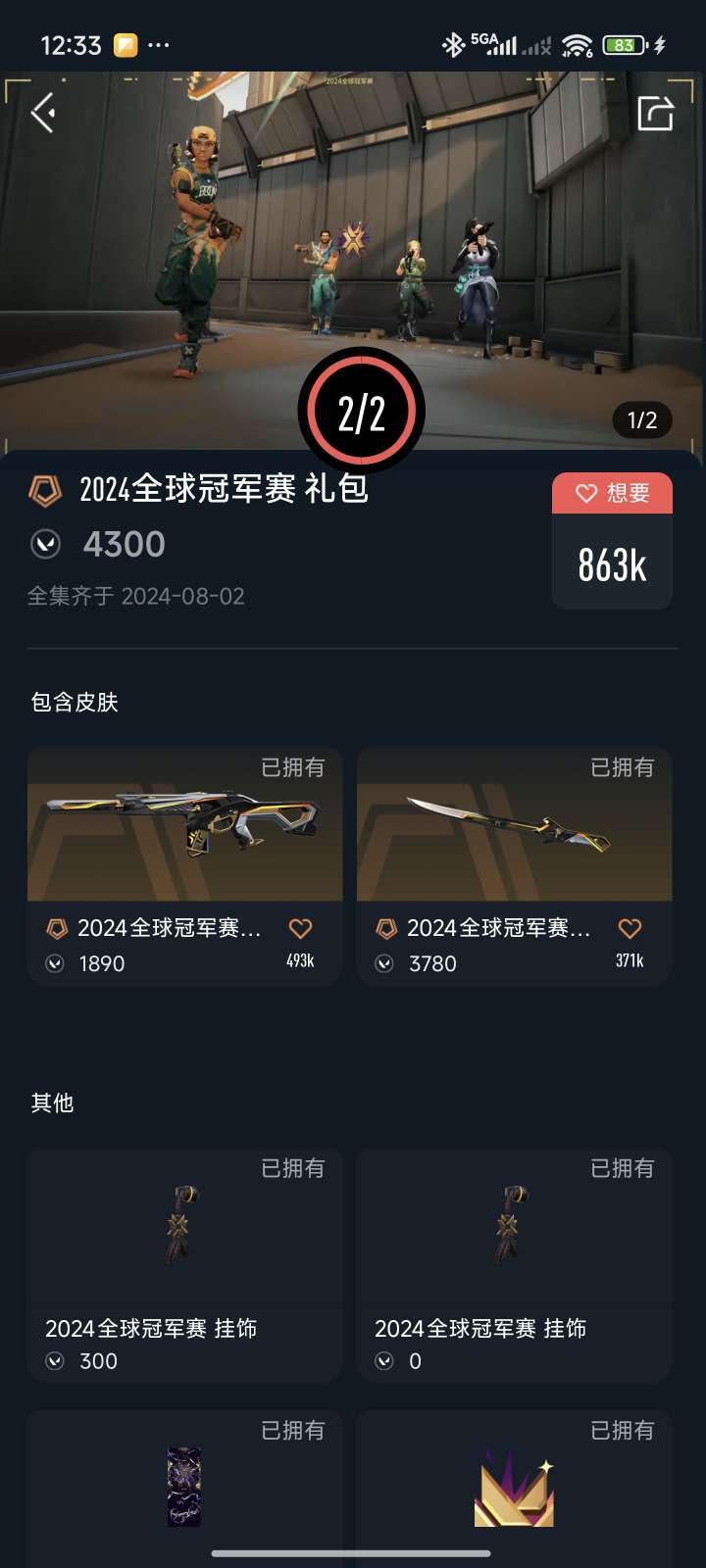Favorite the 1890 skin with the heart
The height and width of the screenshot is (1568, 706).
click(300, 929)
